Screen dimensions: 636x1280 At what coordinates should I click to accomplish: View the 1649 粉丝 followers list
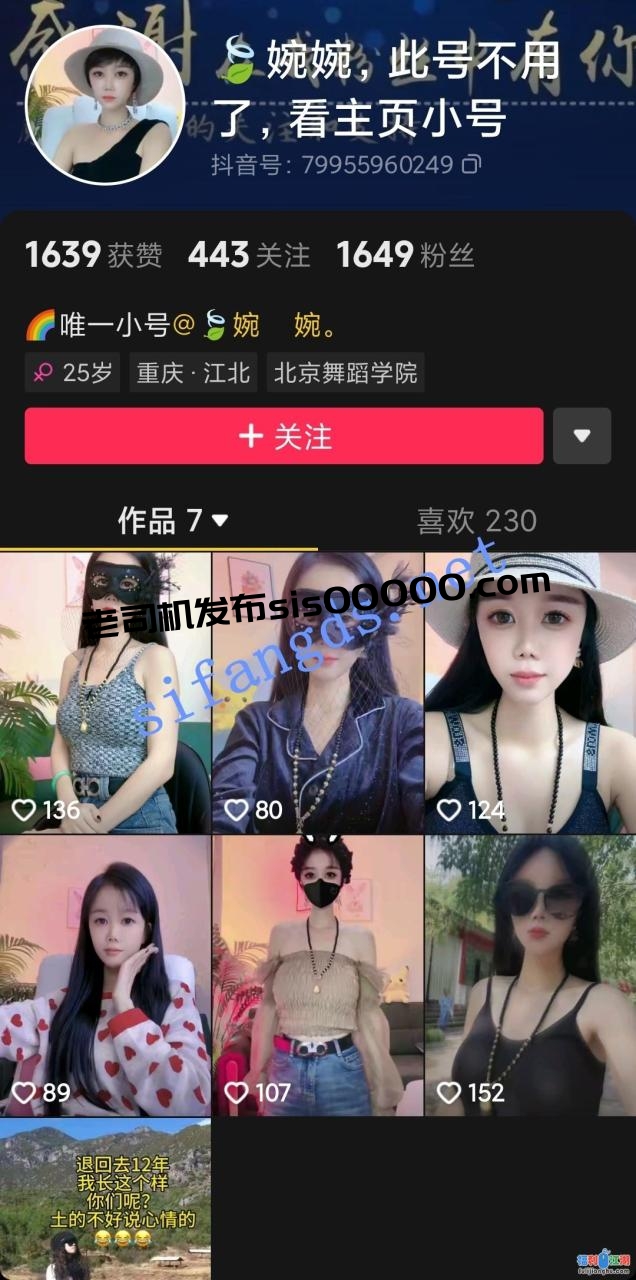coord(404,255)
